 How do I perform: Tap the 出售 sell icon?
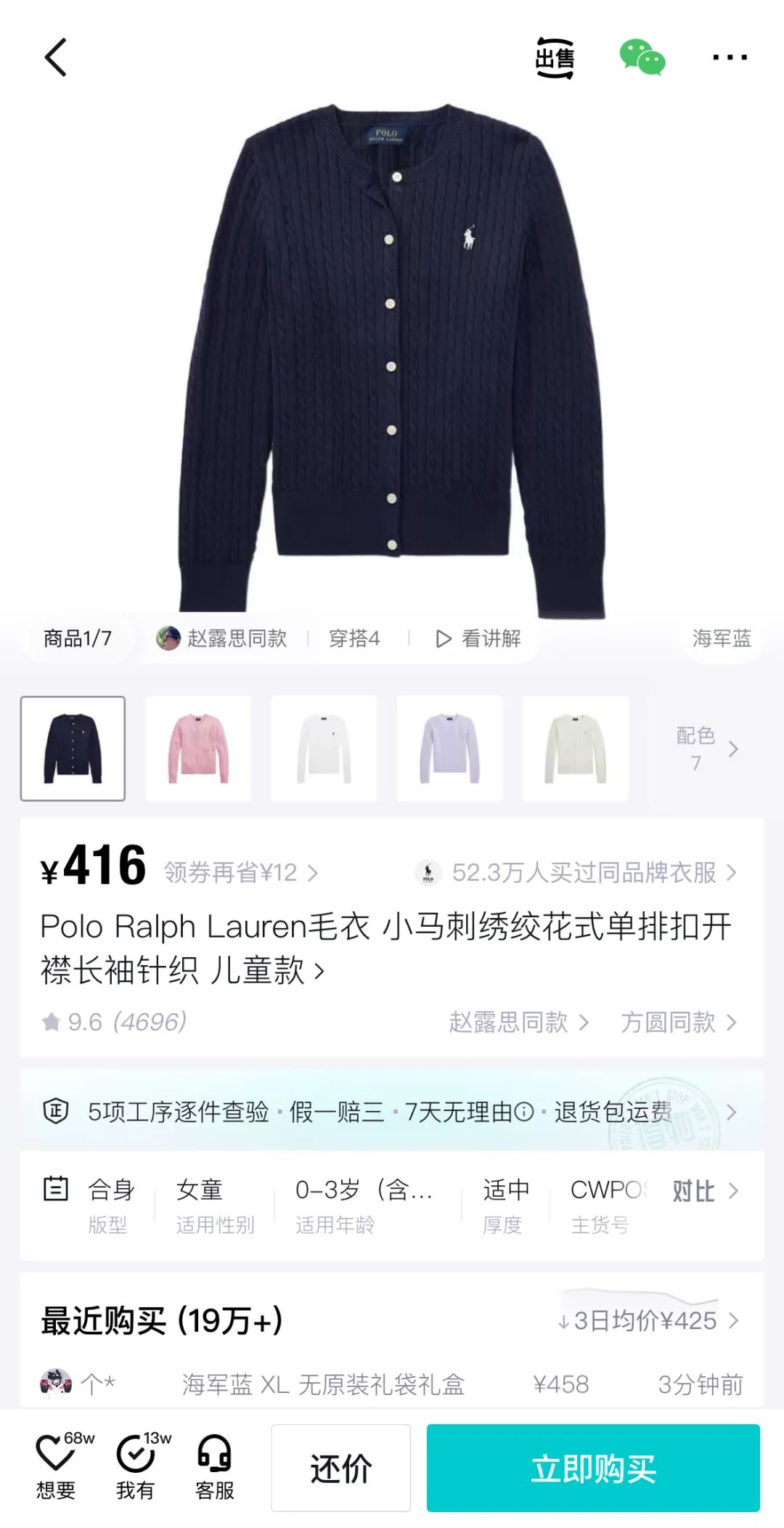555,57
